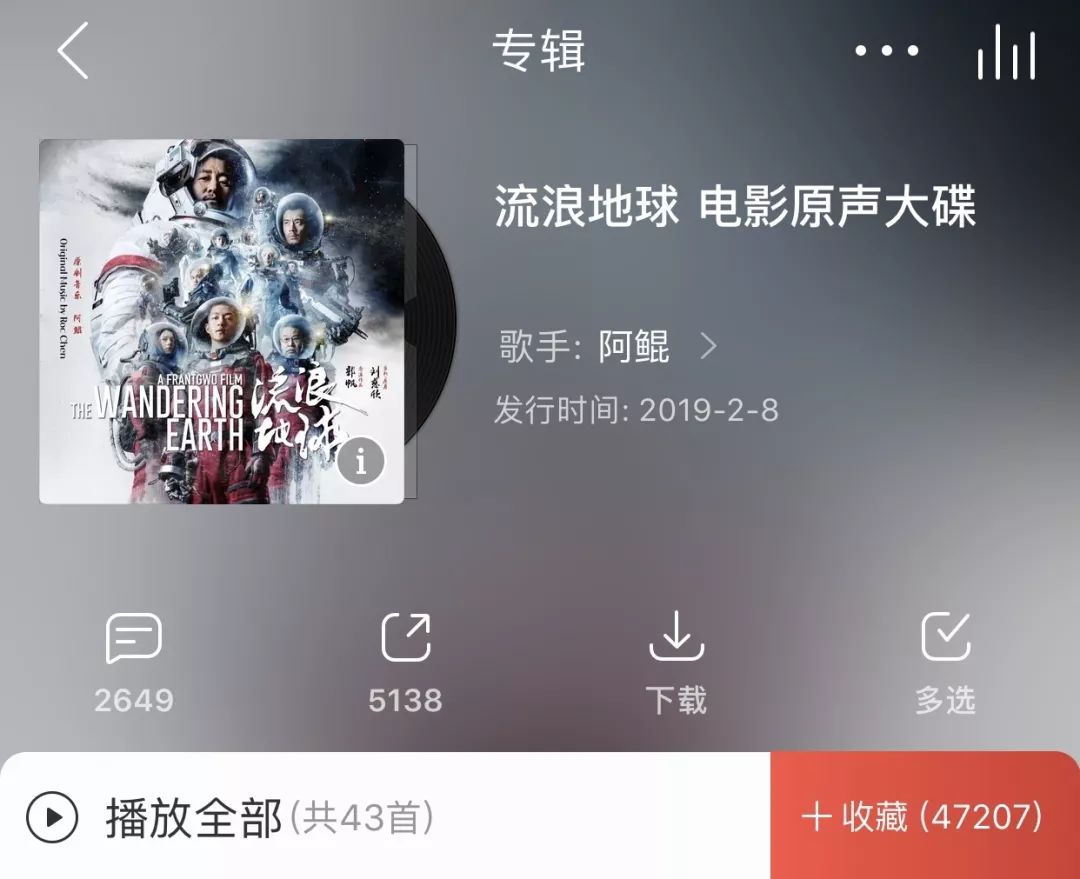This screenshot has height=879, width=1080.
Task: Download the album via 下载
Action: coord(677,662)
